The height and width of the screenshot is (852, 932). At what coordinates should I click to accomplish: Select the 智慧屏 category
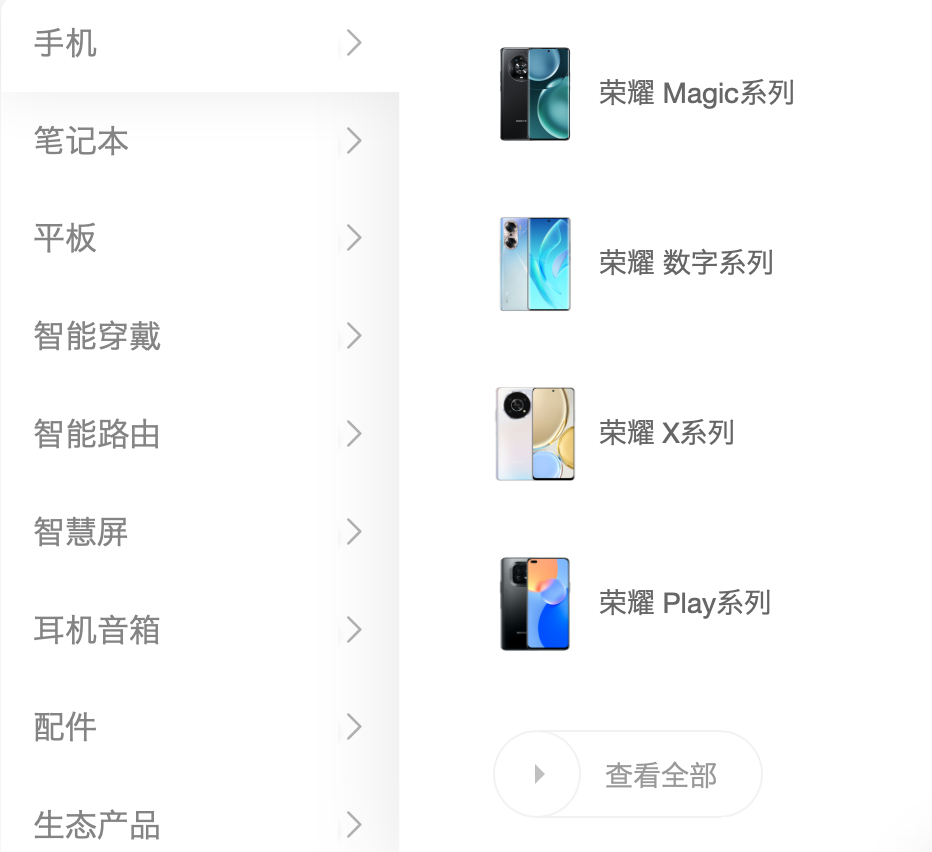pos(82,532)
